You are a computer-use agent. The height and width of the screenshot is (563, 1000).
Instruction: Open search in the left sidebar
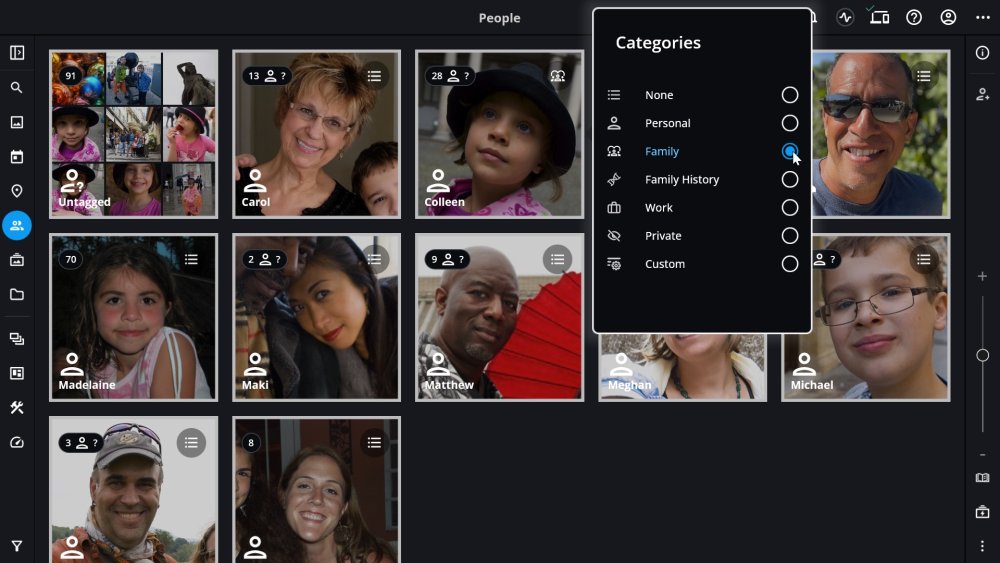[17, 88]
